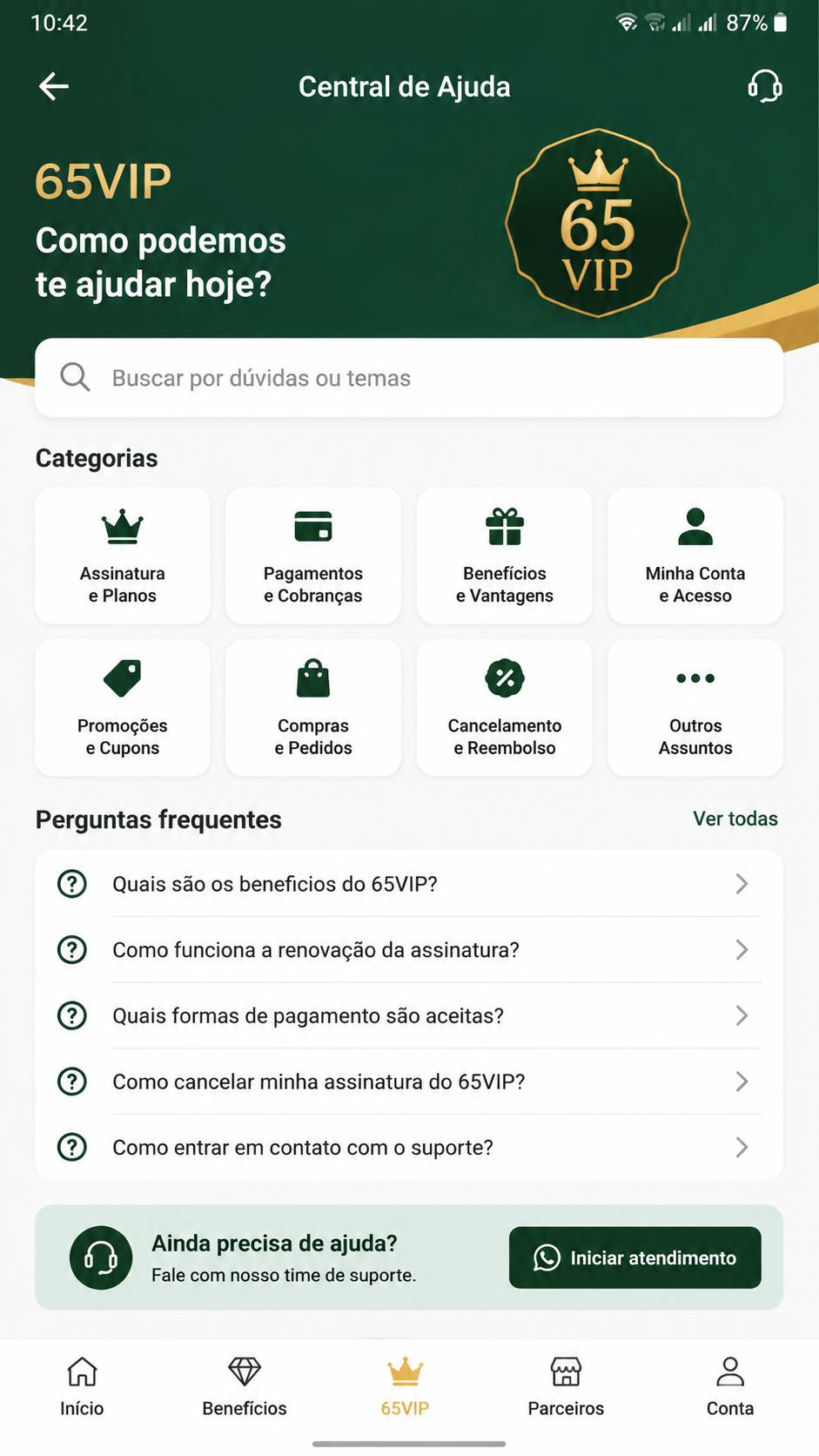Open question about contato com o suporte

[409, 1148]
